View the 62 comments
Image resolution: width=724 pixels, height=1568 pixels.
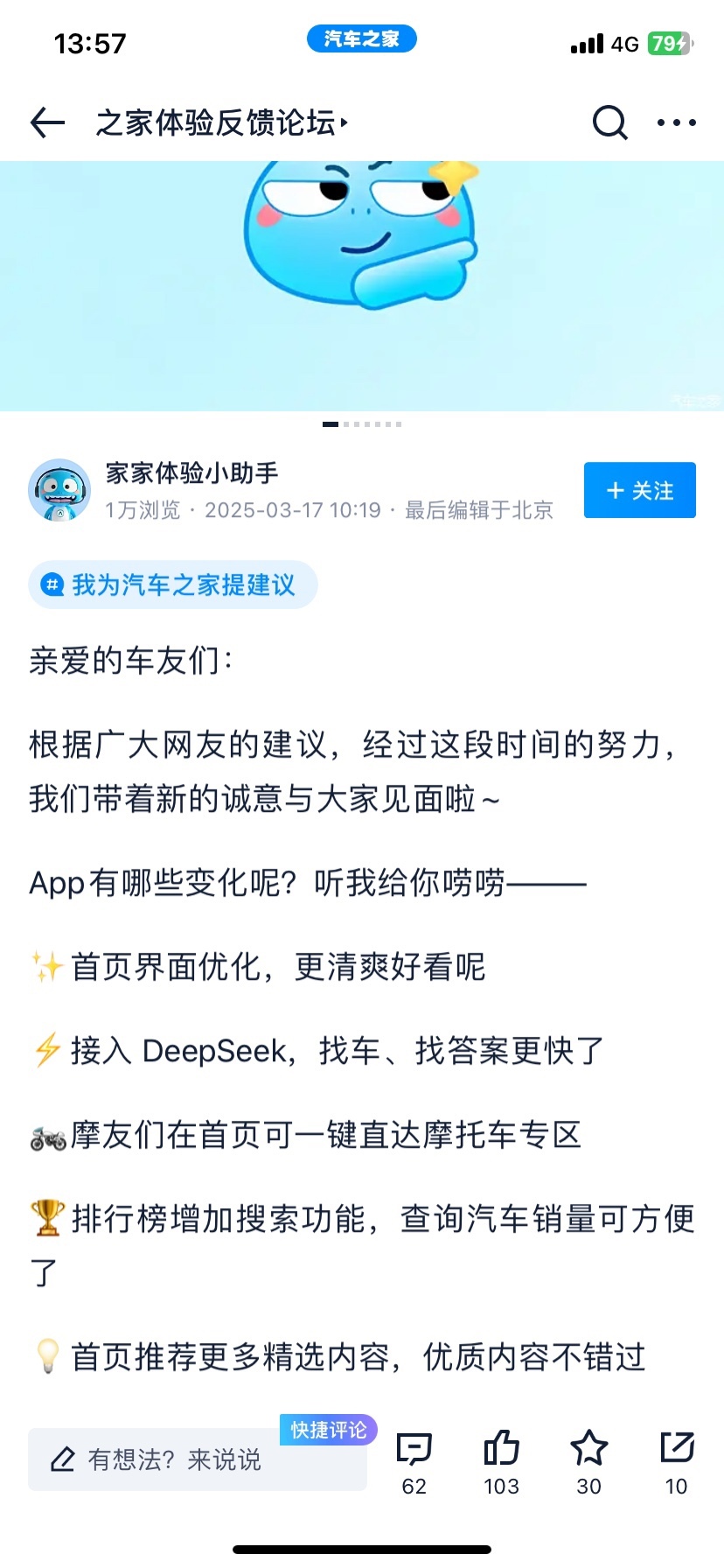click(414, 1461)
